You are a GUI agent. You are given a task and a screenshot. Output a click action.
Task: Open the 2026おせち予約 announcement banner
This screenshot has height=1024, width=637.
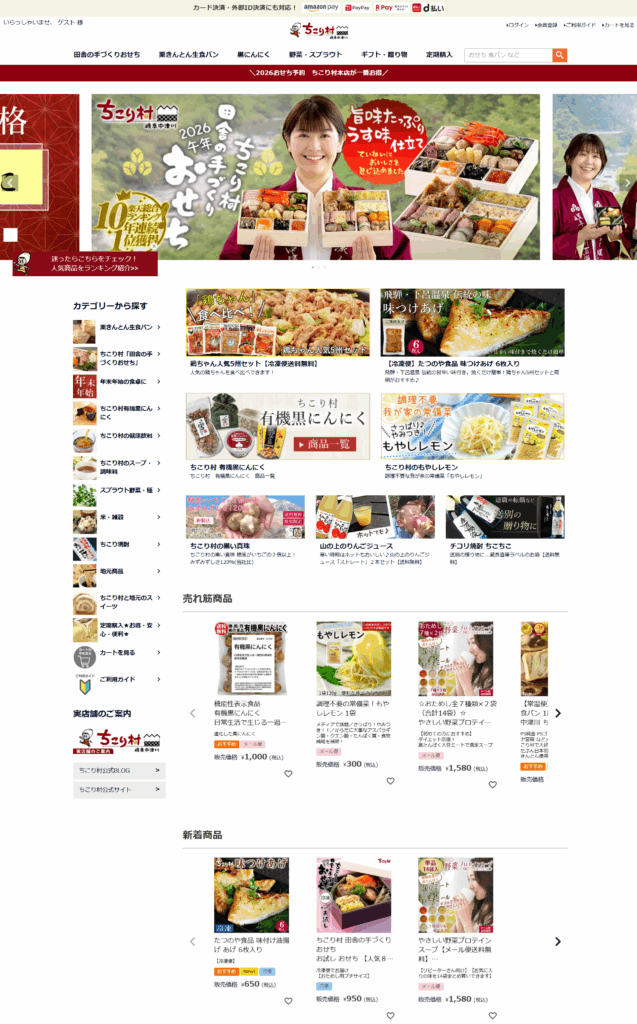tap(318, 73)
